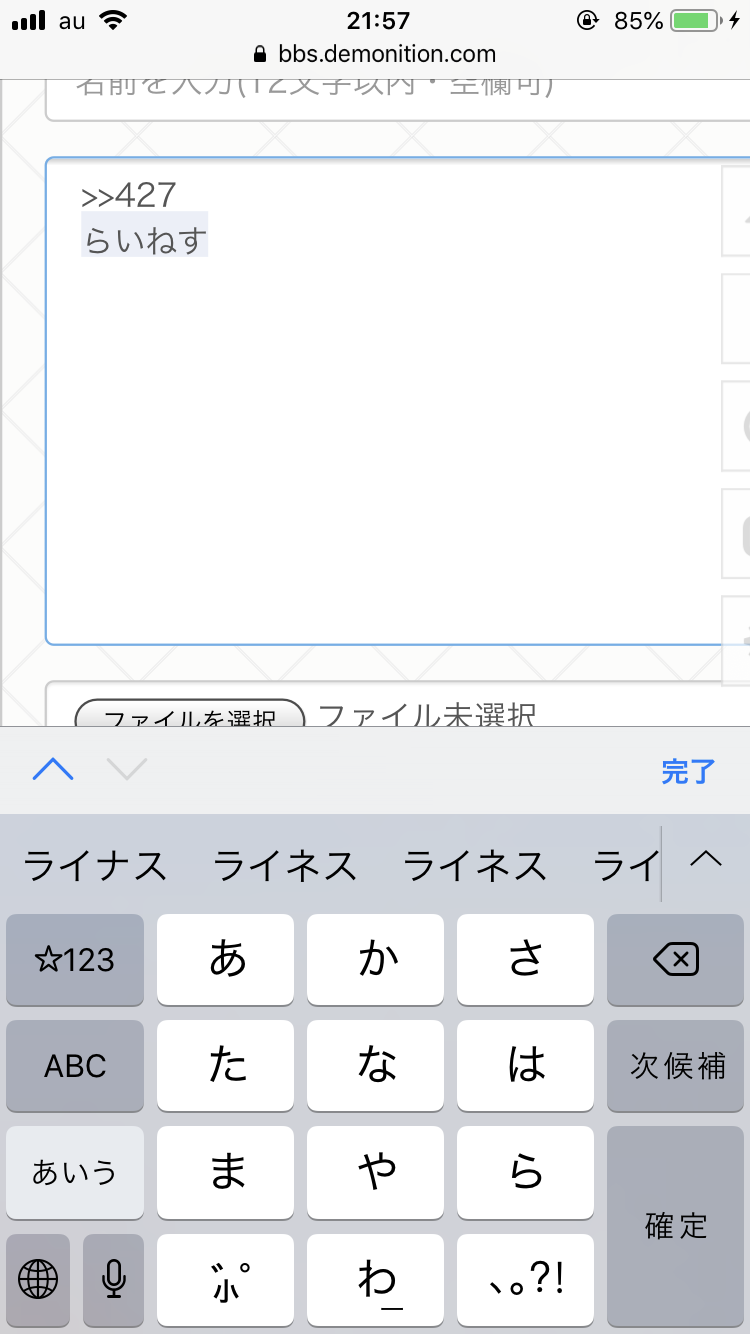
Task: Jump to previous field with up arrow
Action: (53, 770)
